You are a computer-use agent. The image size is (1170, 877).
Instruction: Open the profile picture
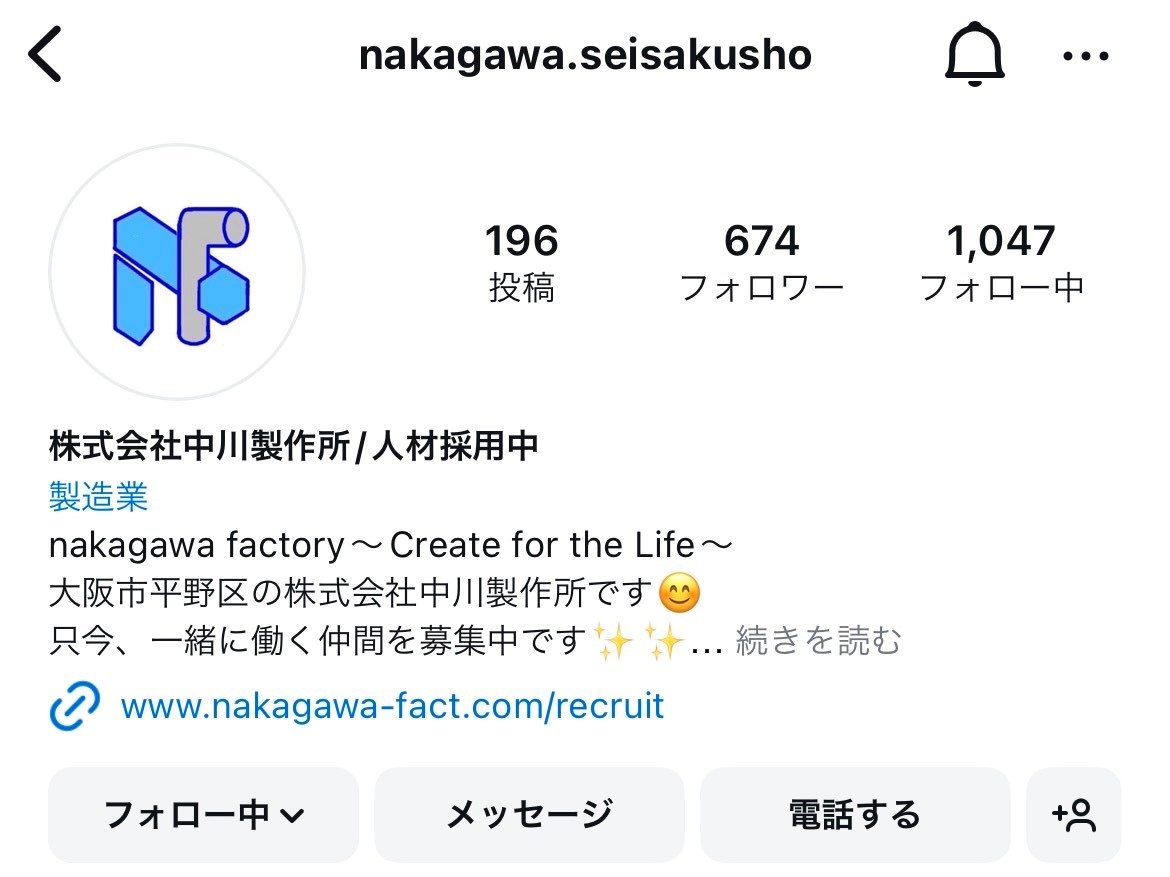click(177, 272)
